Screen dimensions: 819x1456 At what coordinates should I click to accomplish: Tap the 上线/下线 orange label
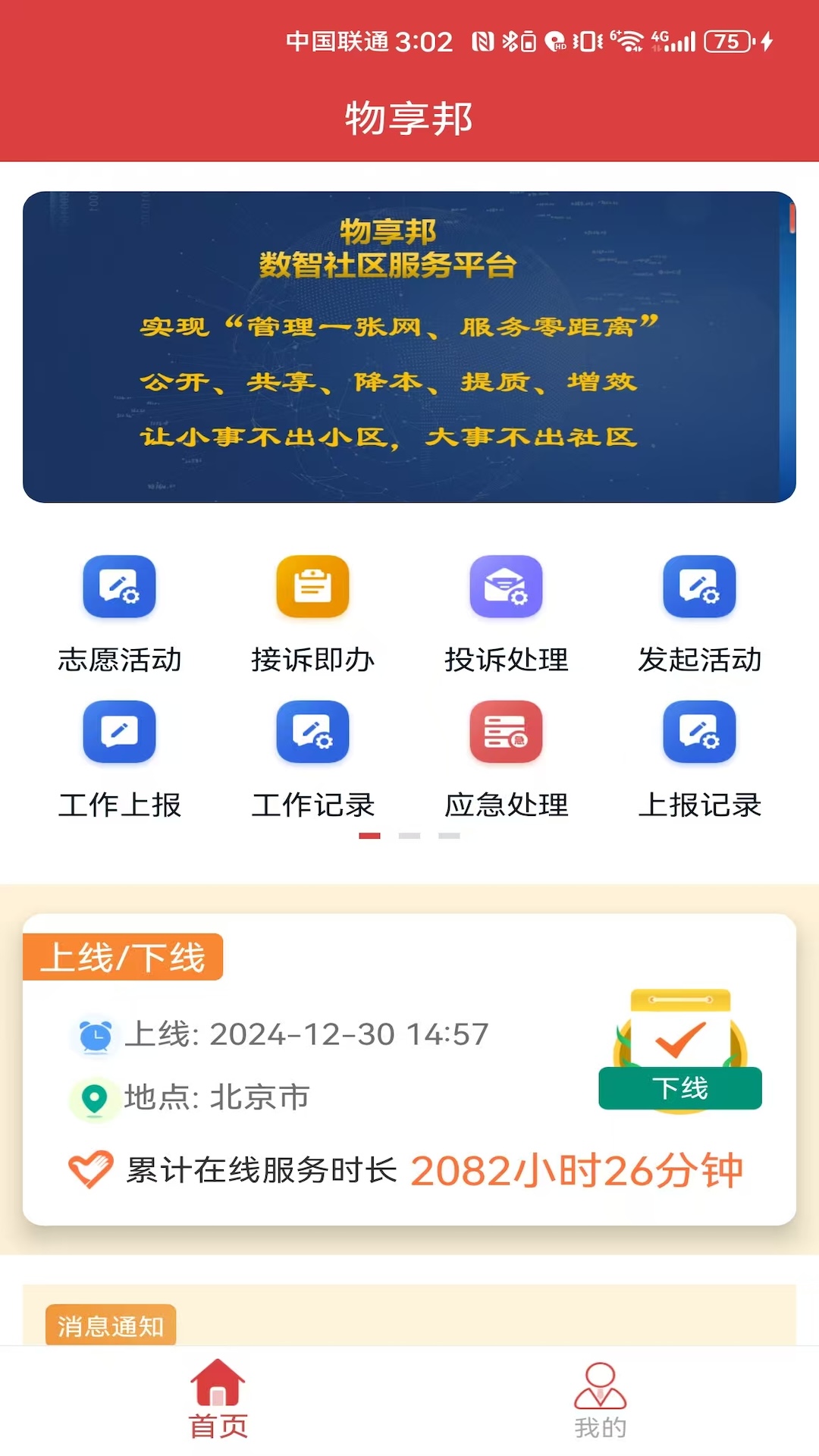tap(125, 957)
